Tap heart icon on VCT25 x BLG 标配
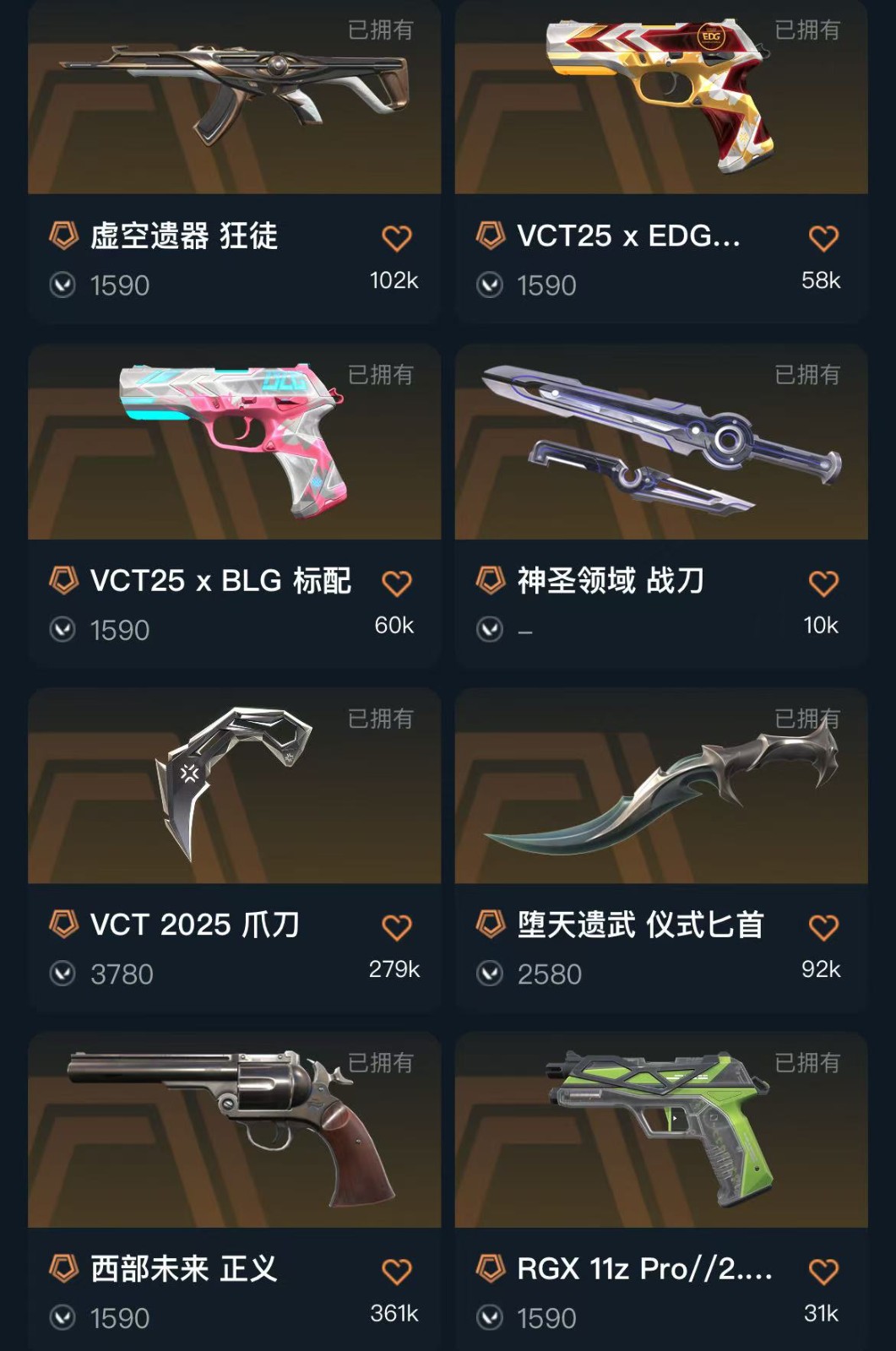Screen dimensions: 896x1351 click(x=396, y=583)
